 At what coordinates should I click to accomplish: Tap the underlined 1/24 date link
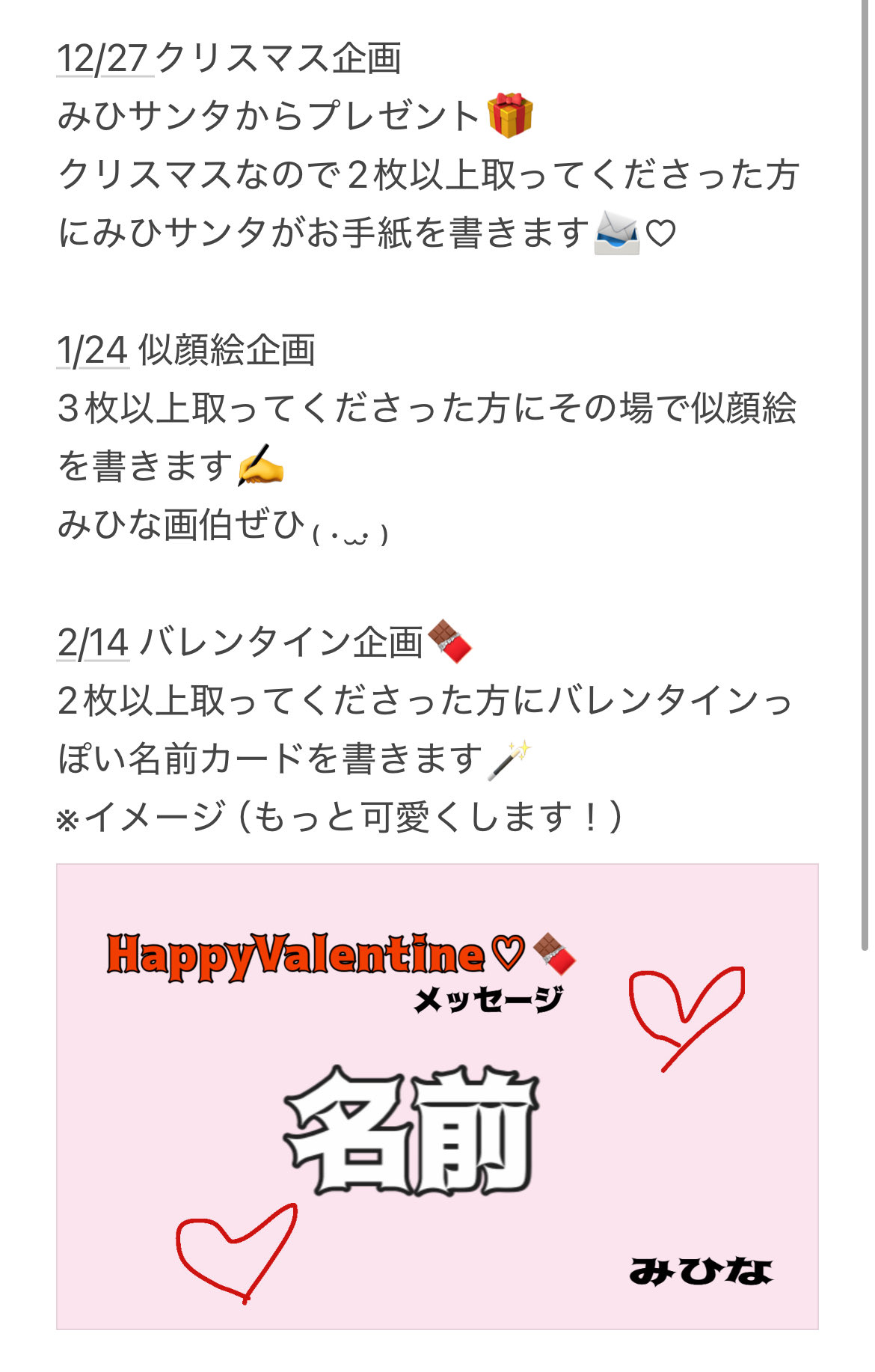point(93,350)
